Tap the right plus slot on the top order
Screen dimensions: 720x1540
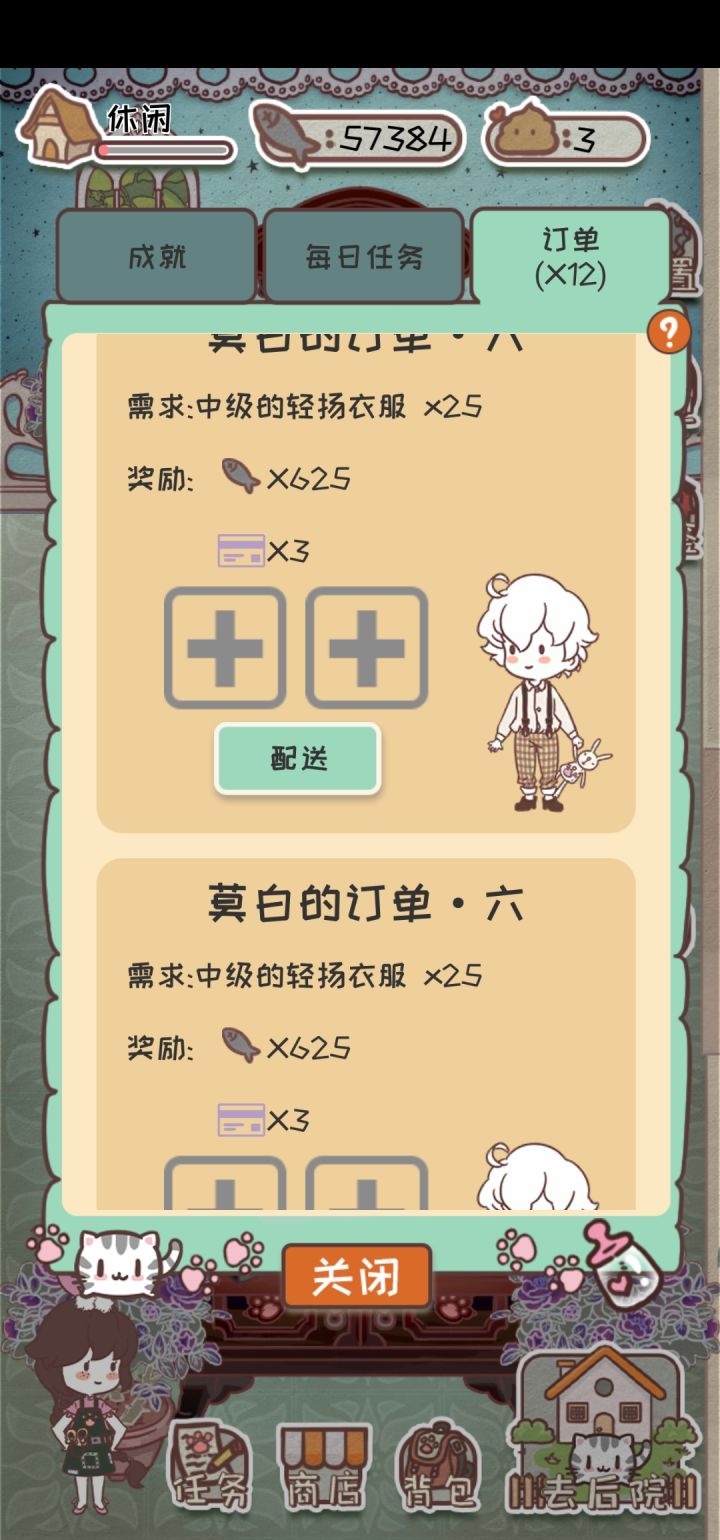click(367, 648)
